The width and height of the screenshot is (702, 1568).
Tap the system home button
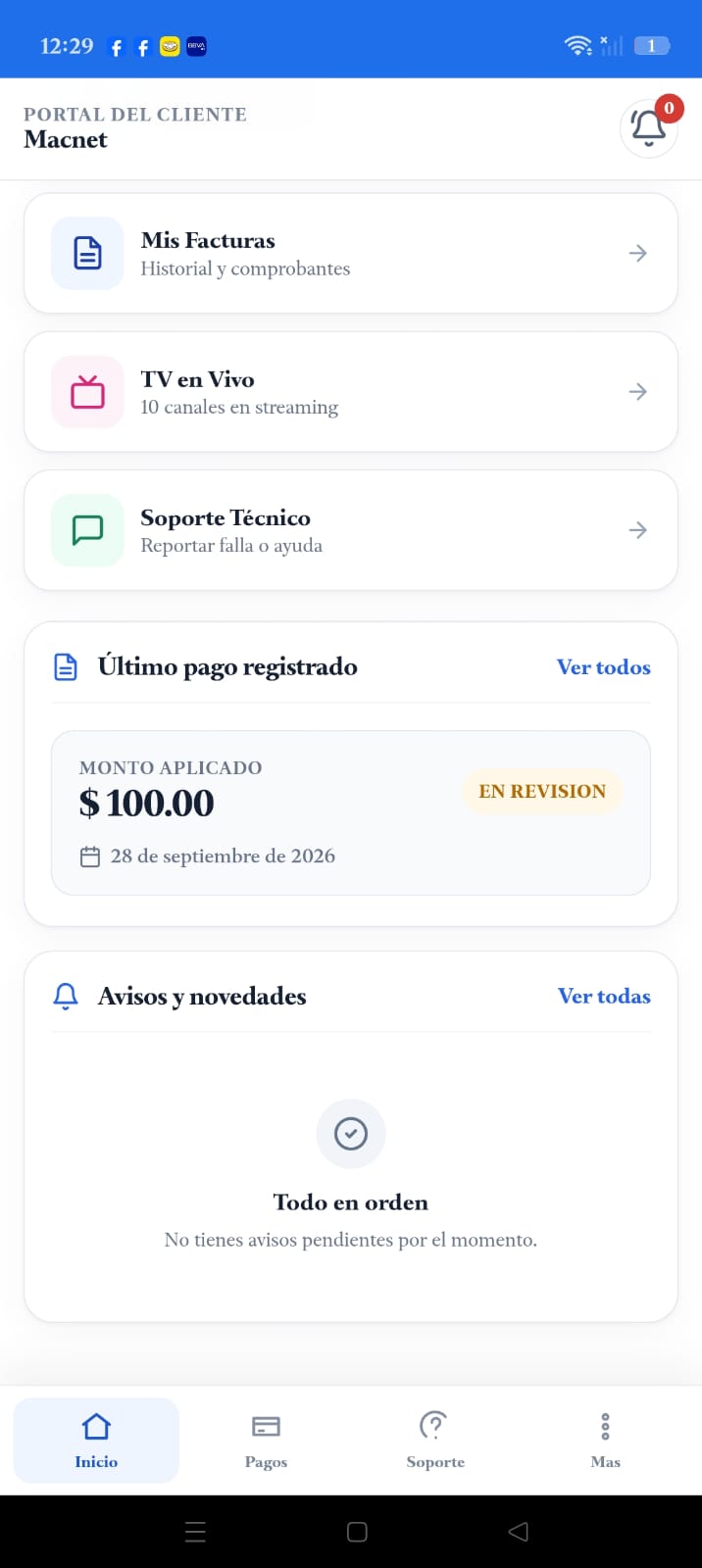357,1532
